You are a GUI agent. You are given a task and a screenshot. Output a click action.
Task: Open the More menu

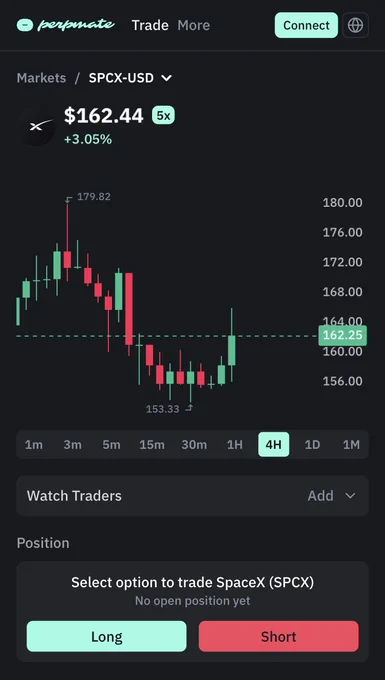click(193, 25)
